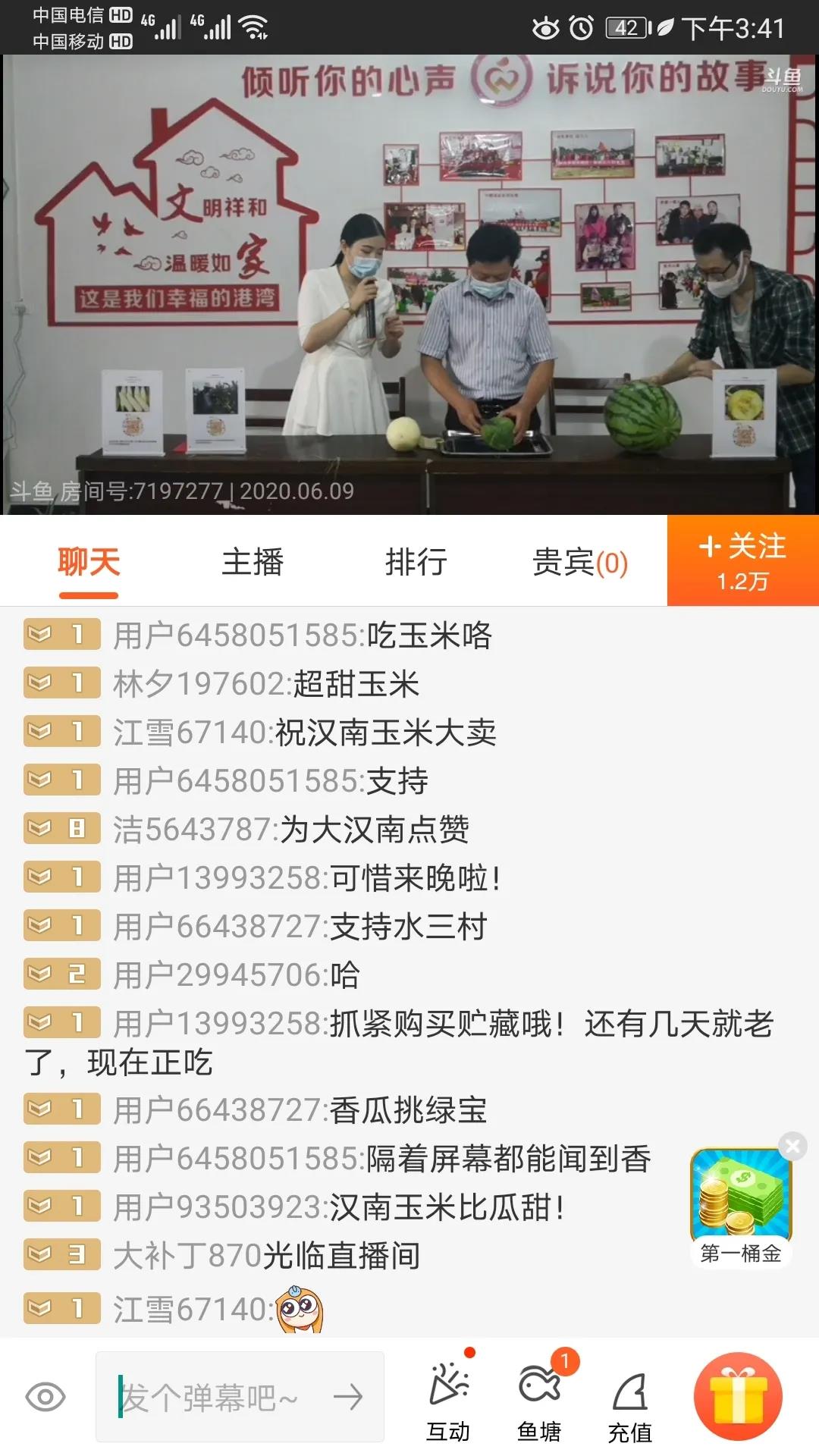Open the 贵宾(0) tab
The image size is (819, 1456).
579,563
